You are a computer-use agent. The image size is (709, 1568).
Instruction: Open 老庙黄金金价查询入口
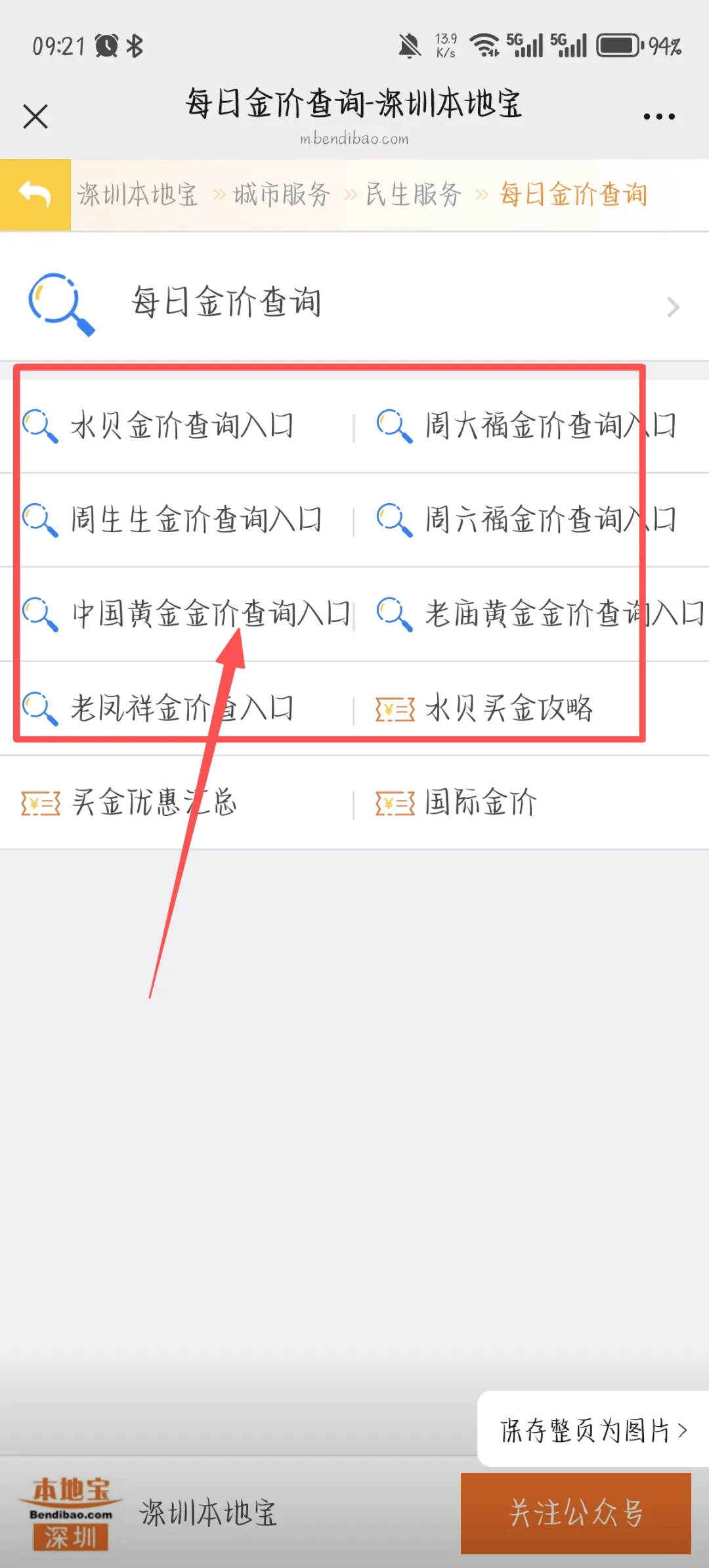[x=563, y=614]
